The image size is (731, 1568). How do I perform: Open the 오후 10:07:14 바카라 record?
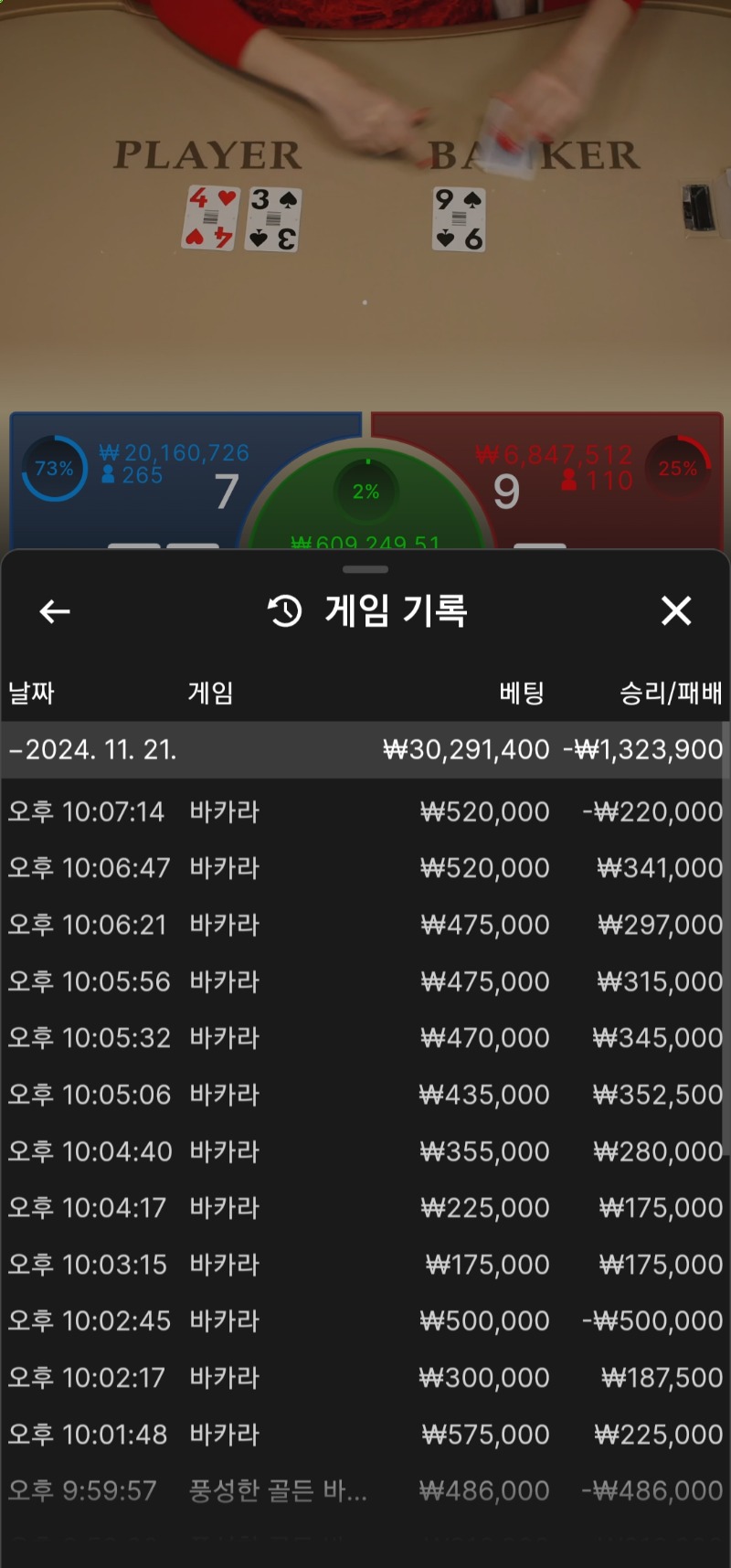pyautogui.click(x=365, y=811)
